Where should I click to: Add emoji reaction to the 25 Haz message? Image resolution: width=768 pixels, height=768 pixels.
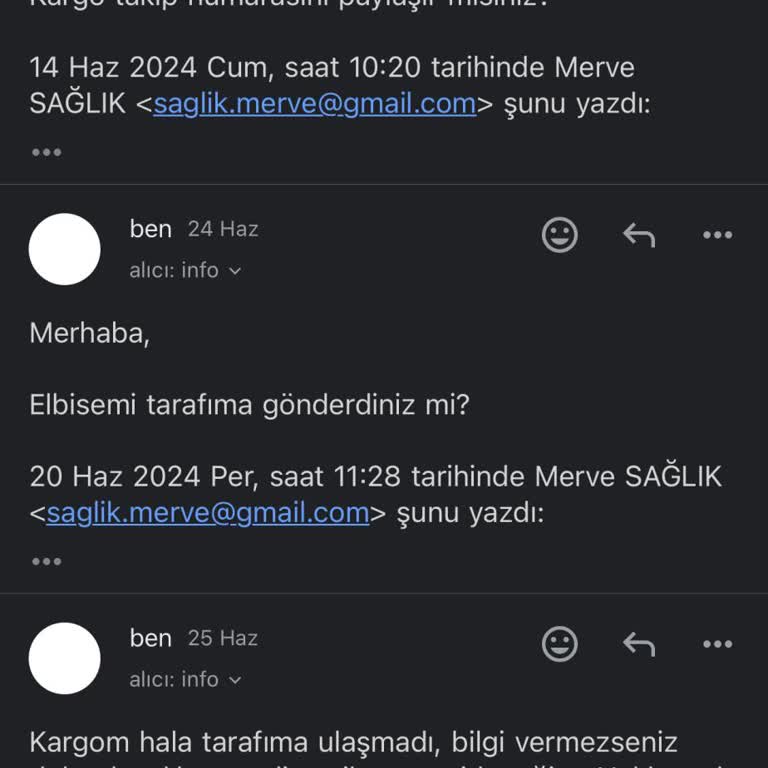(x=560, y=644)
